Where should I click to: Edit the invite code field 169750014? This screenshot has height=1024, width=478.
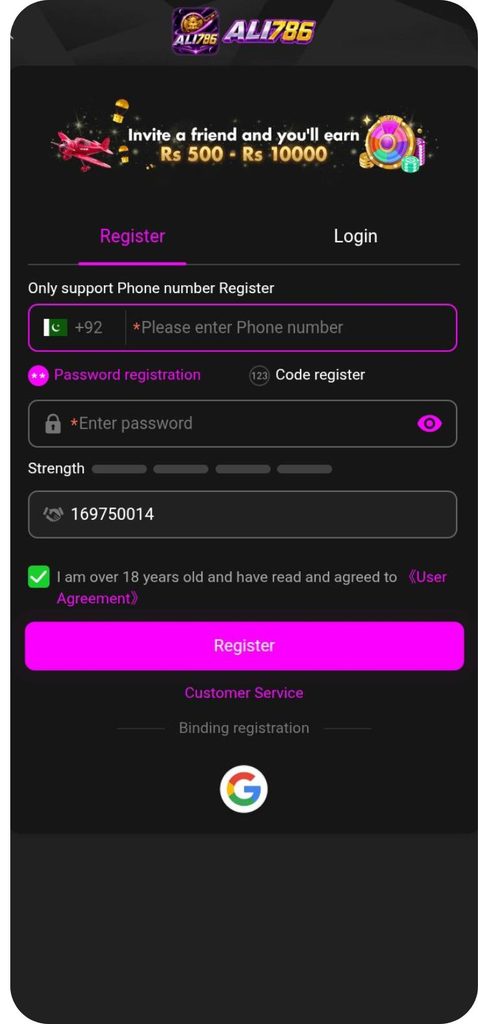[242, 514]
